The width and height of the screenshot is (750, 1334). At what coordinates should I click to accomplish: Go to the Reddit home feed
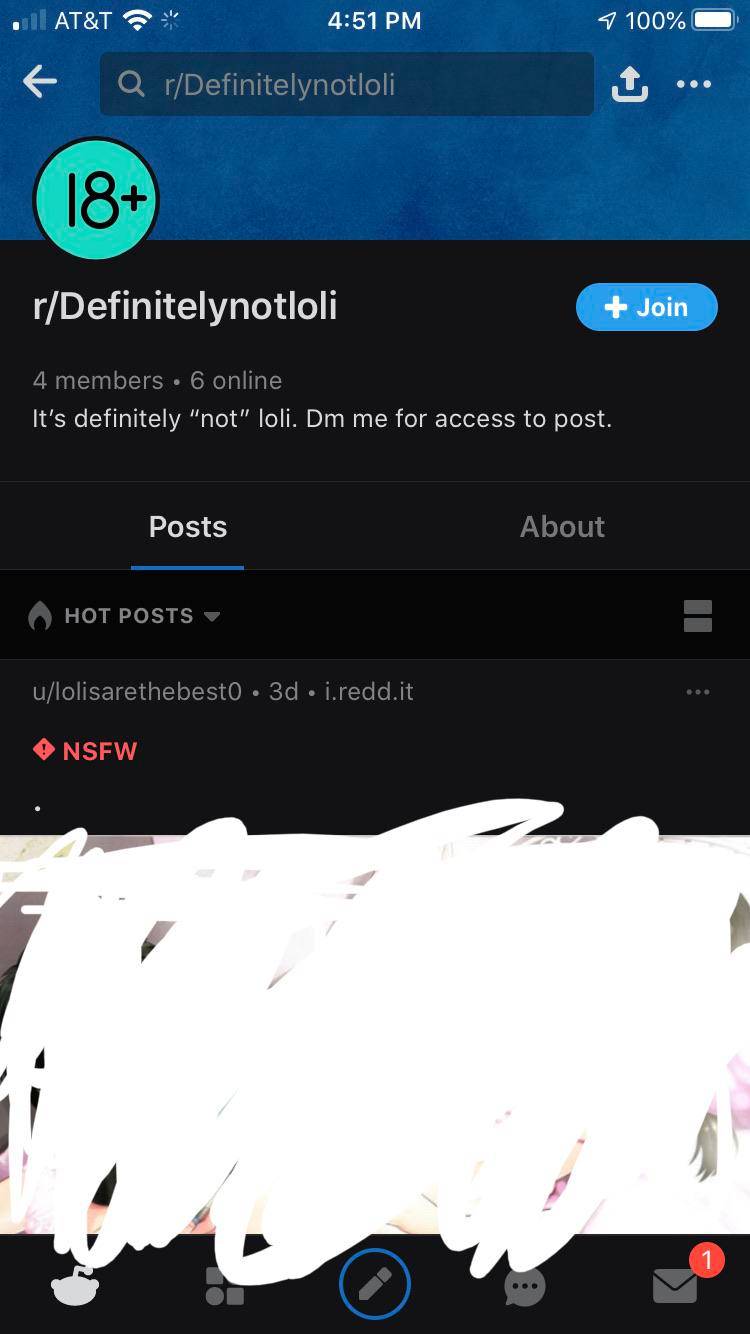click(x=75, y=1285)
